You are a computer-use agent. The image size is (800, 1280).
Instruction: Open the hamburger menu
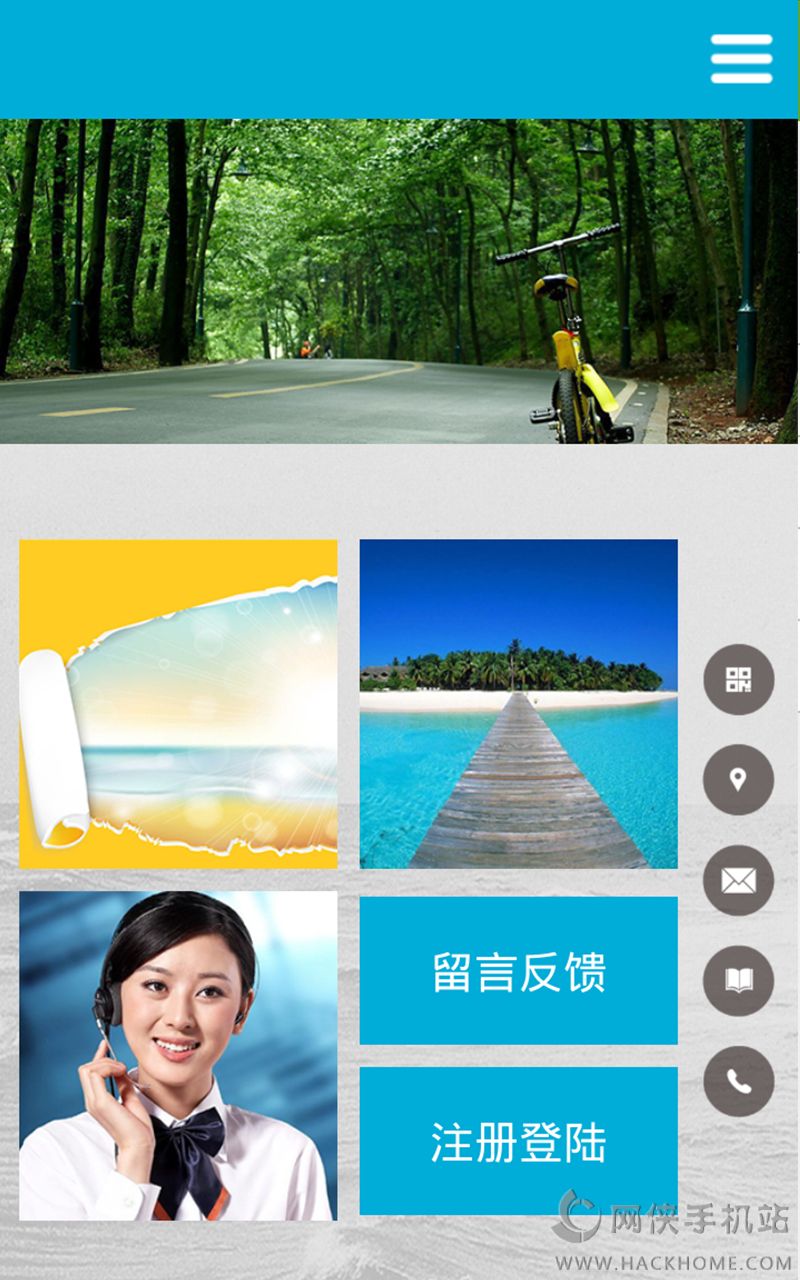tap(741, 59)
